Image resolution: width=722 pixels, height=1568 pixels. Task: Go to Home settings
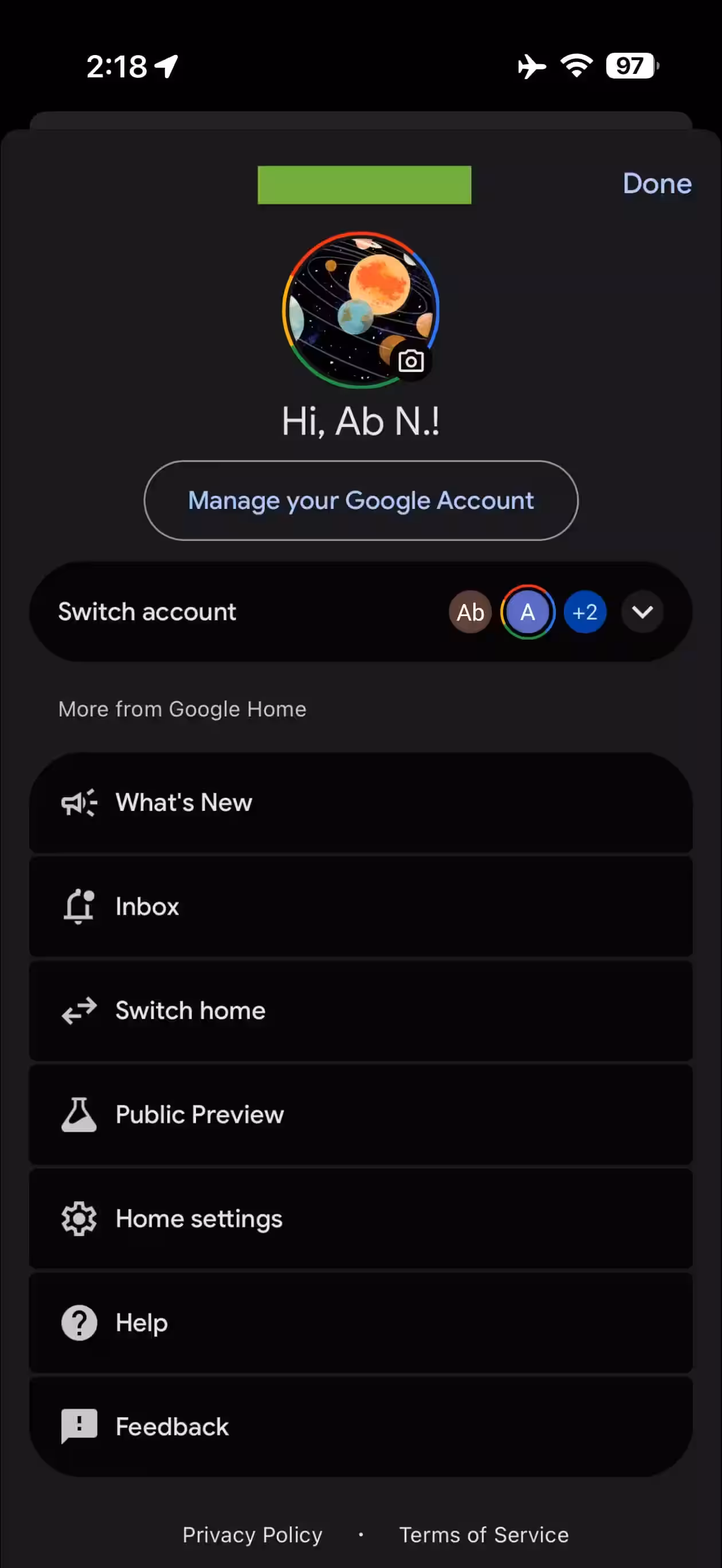pos(360,1218)
